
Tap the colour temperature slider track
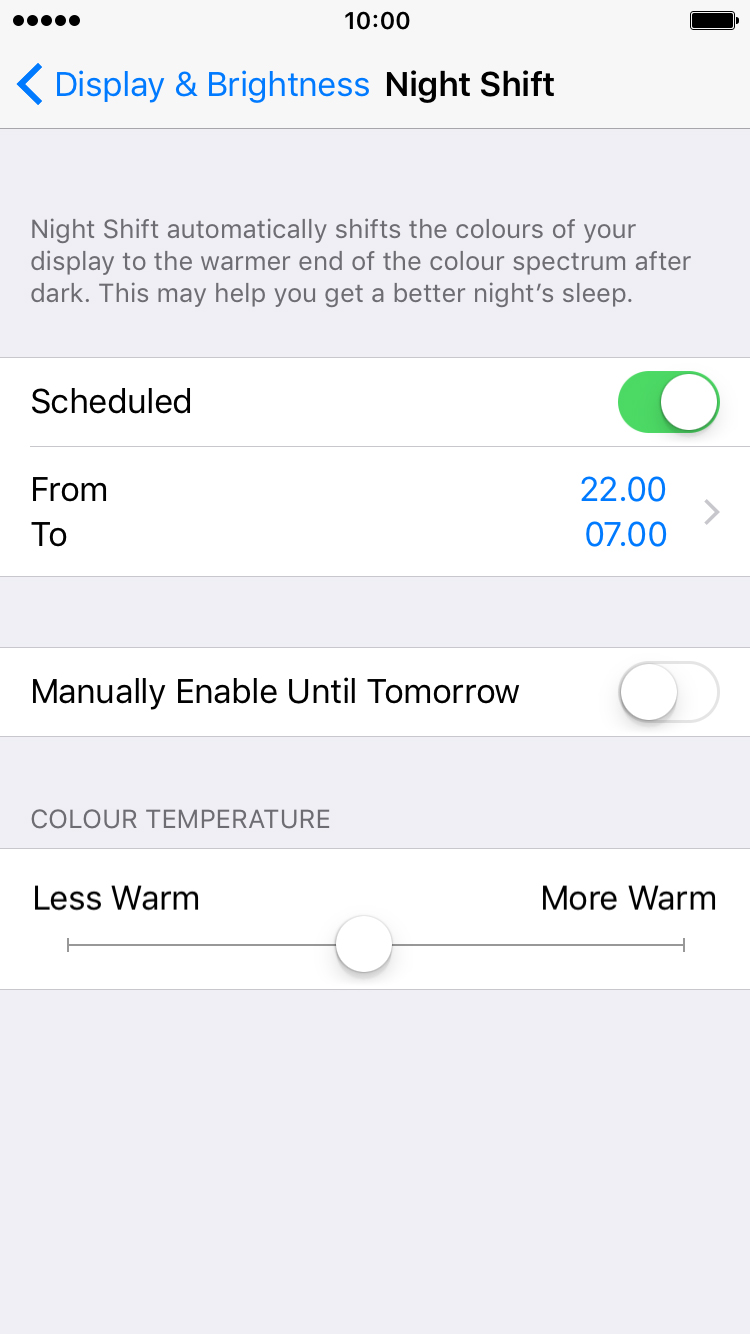coord(376,945)
